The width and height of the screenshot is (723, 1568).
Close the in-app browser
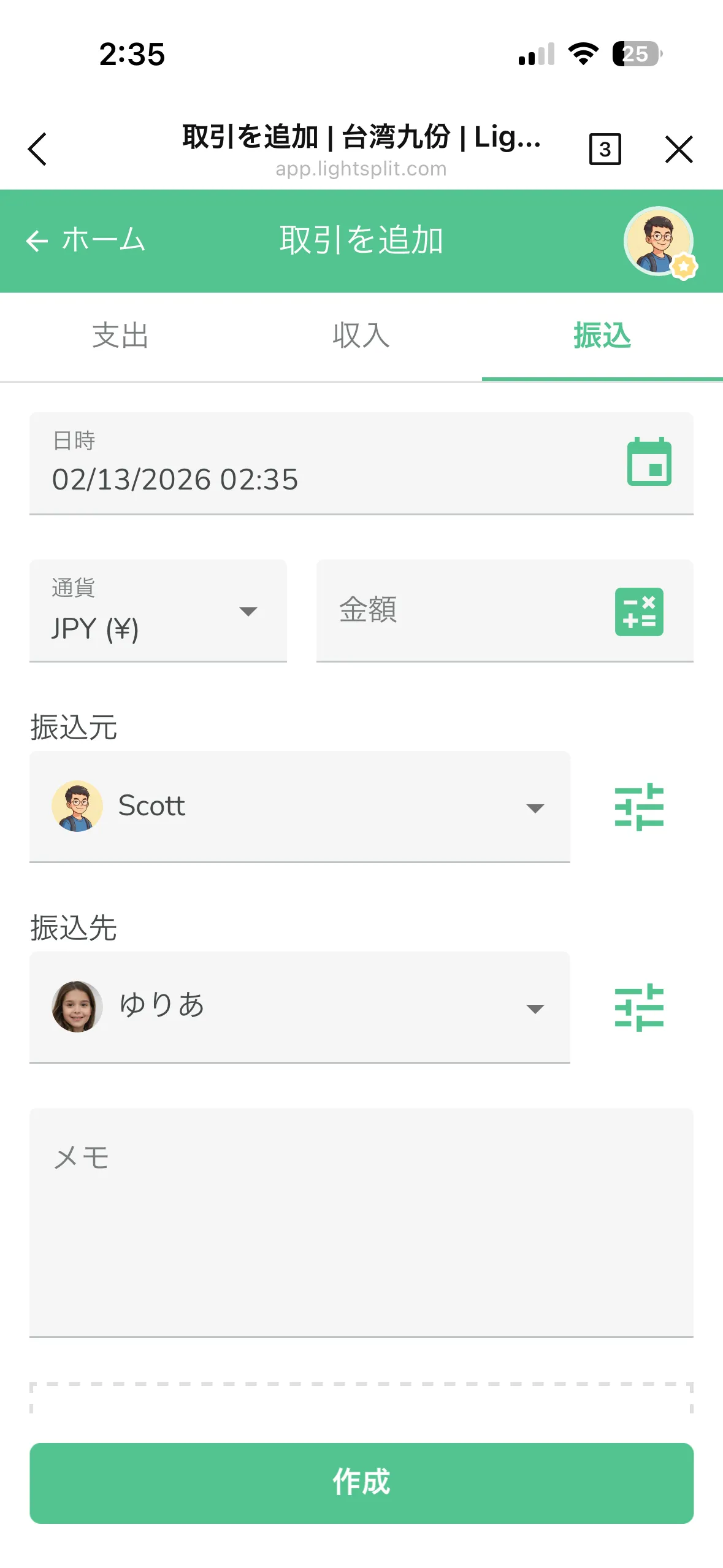click(678, 149)
